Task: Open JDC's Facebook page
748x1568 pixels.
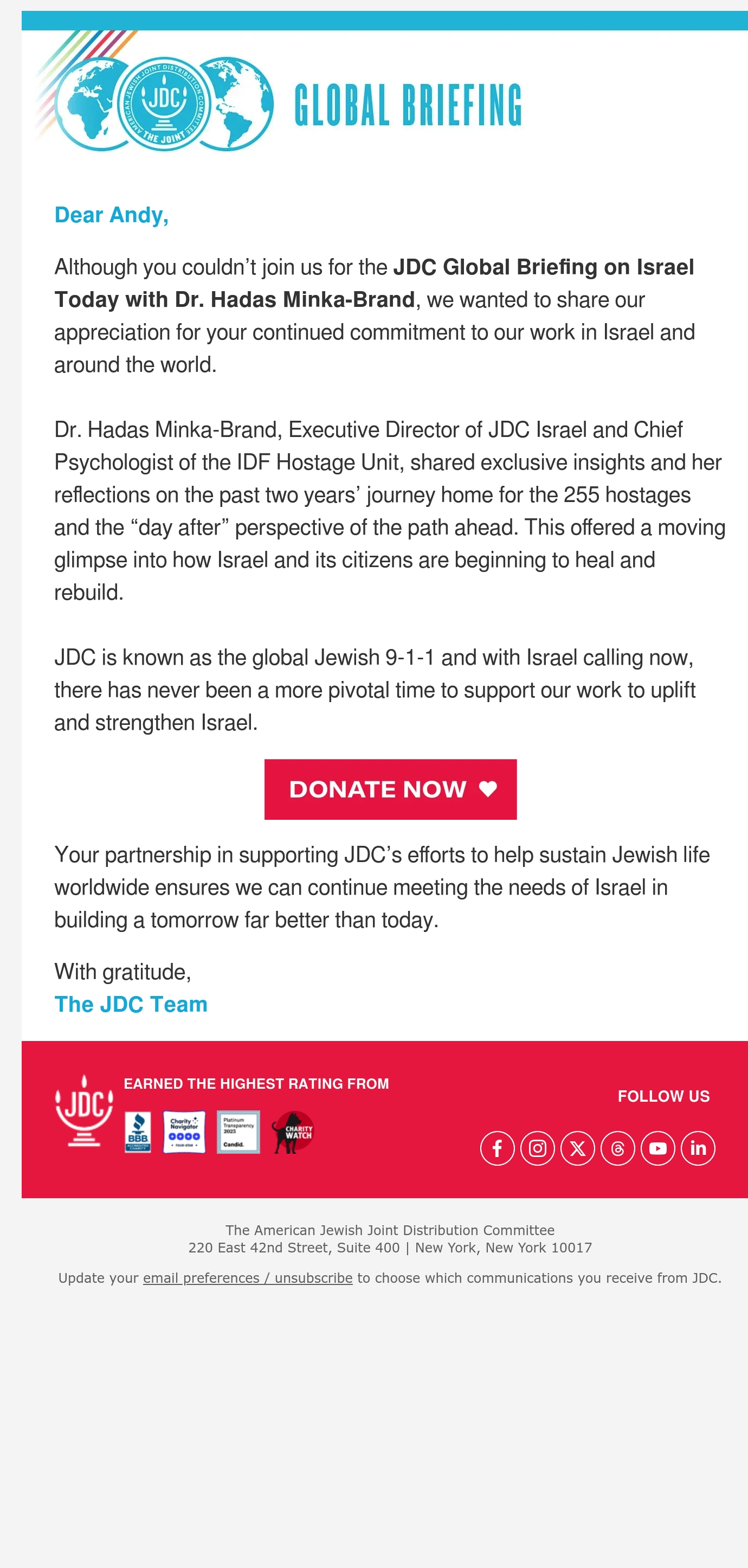Action: click(x=497, y=1148)
